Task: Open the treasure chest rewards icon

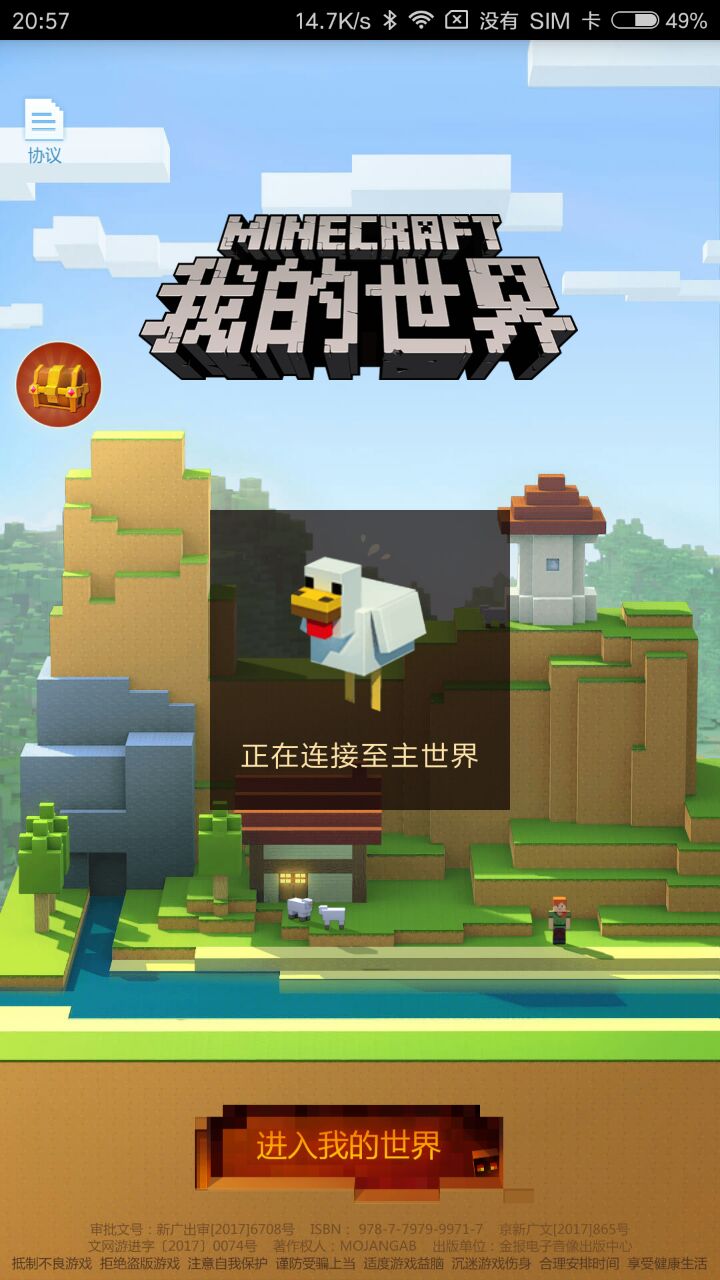Action: point(59,385)
